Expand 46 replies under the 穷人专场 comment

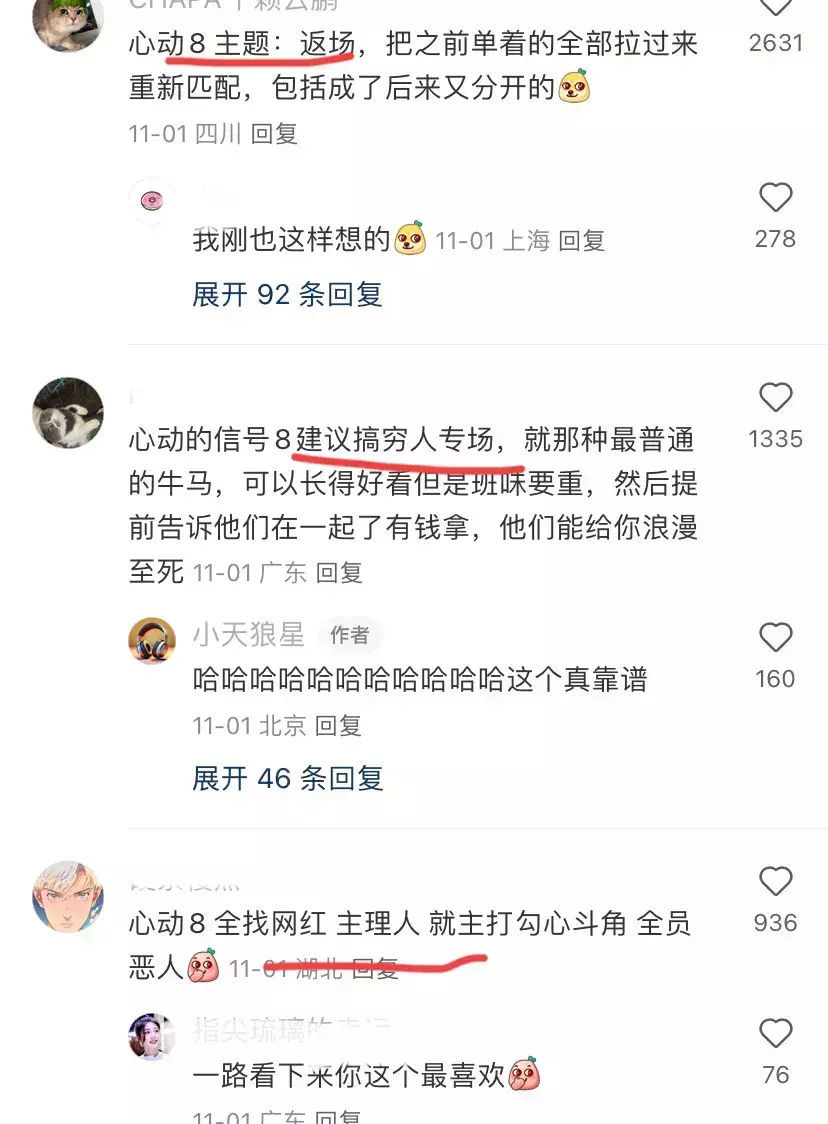[287, 778]
